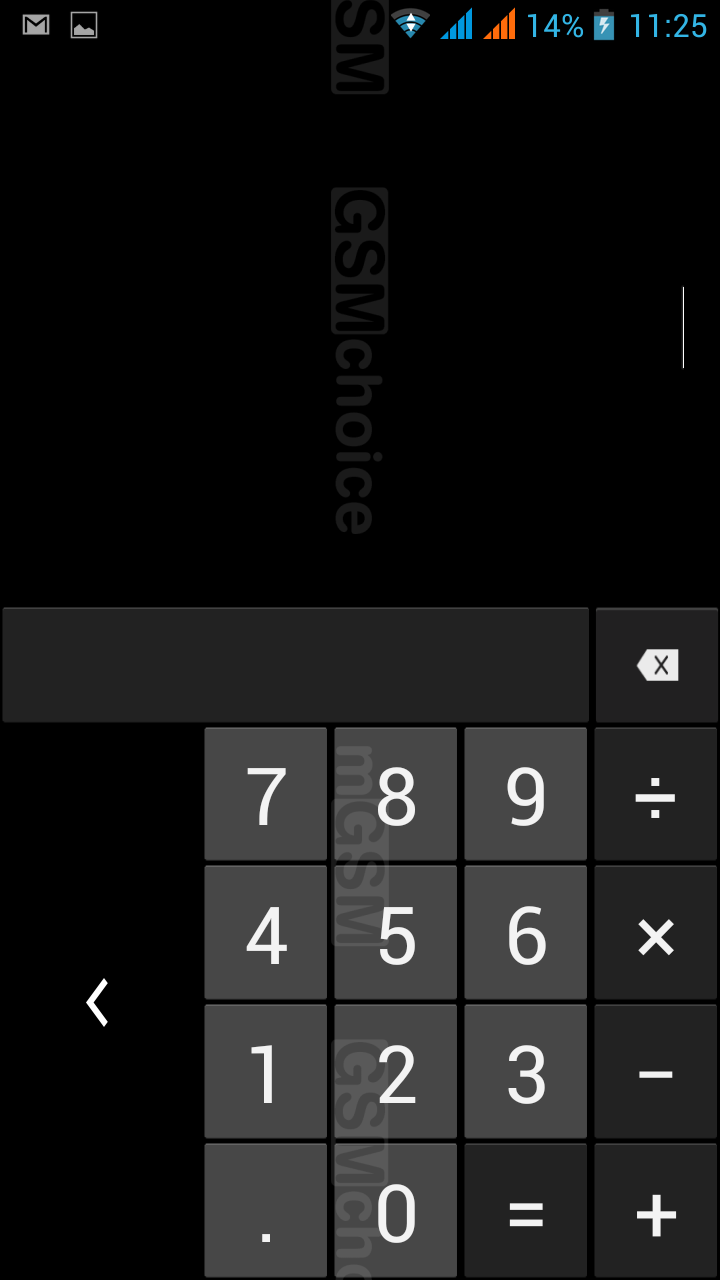The width and height of the screenshot is (720, 1280).
Task: Enter the digit 7
Action: pyautogui.click(x=266, y=795)
